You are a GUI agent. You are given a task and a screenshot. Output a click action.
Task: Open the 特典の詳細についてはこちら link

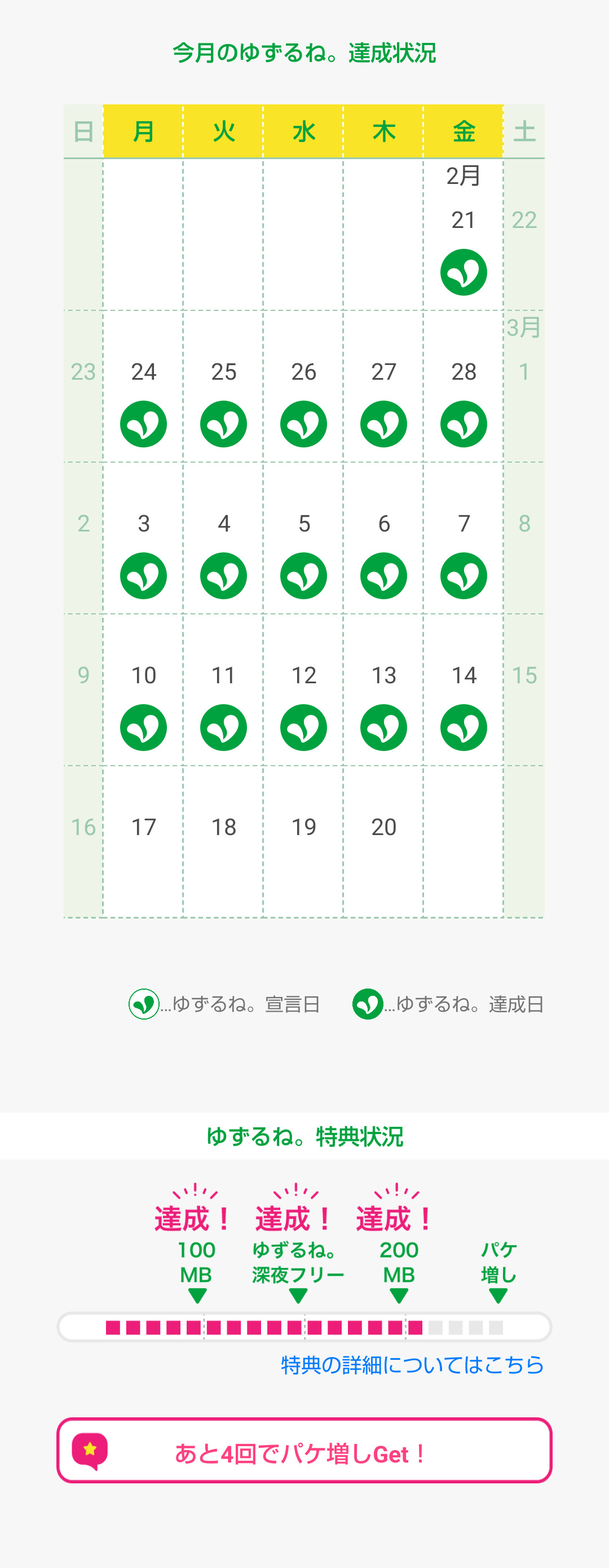412,1365
